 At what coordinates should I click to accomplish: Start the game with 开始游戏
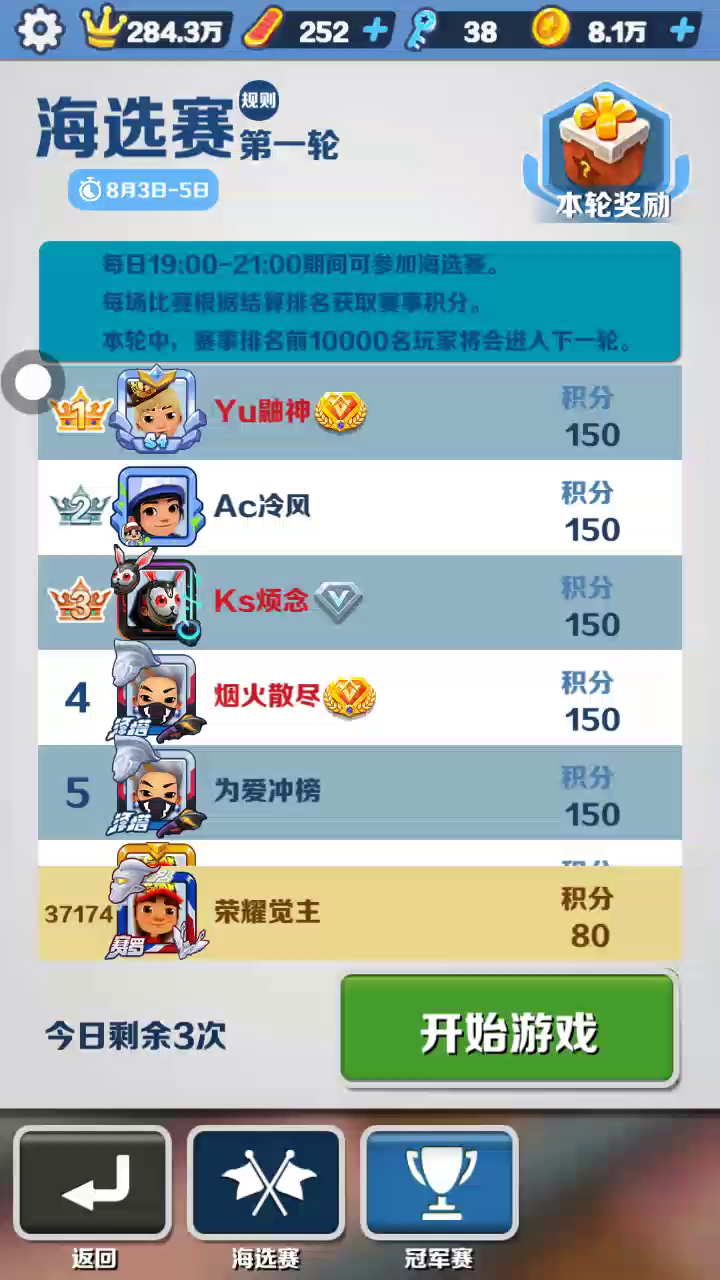[x=508, y=1031]
